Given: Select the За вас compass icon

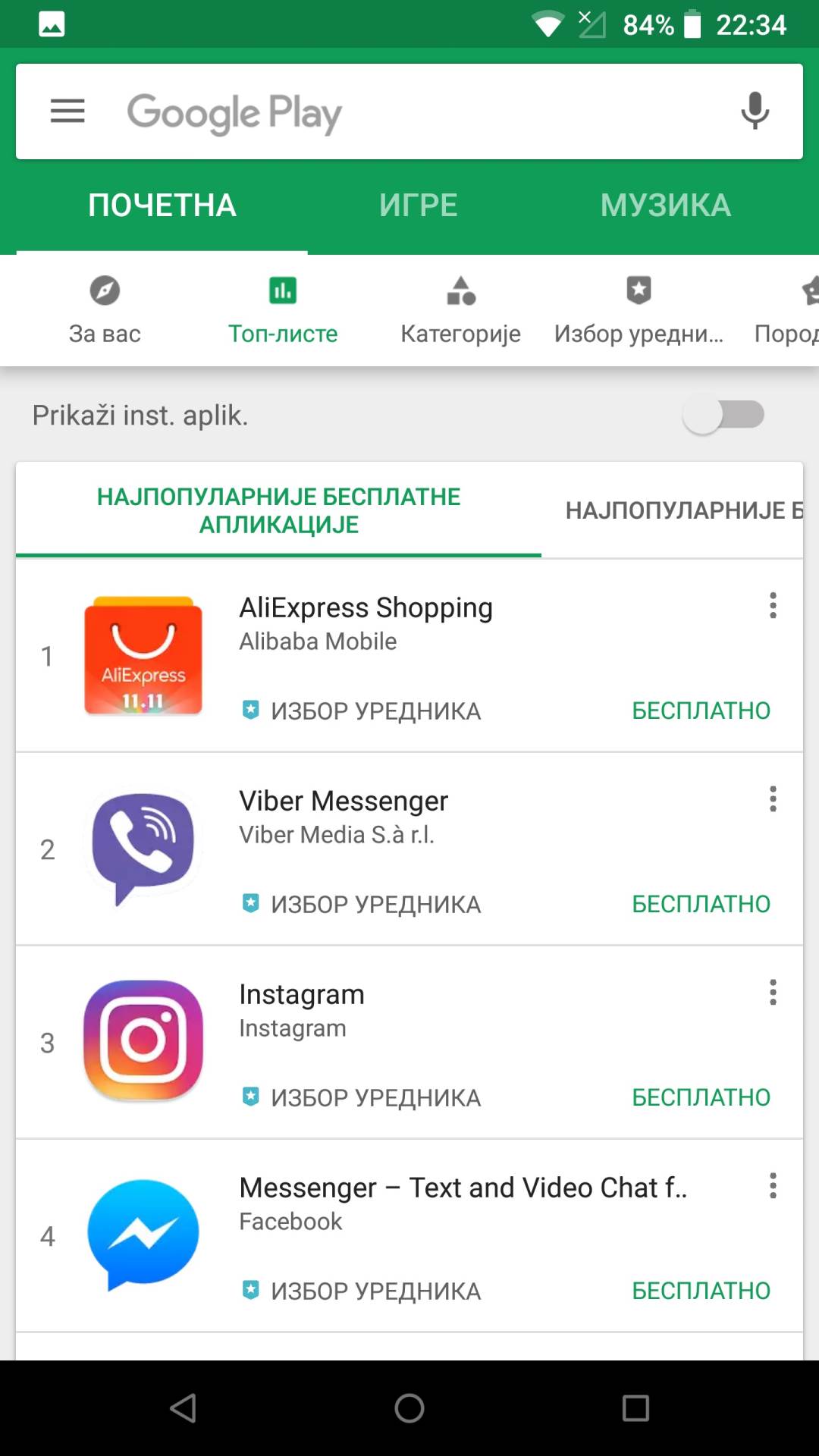Looking at the screenshot, I should tap(104, 290).
